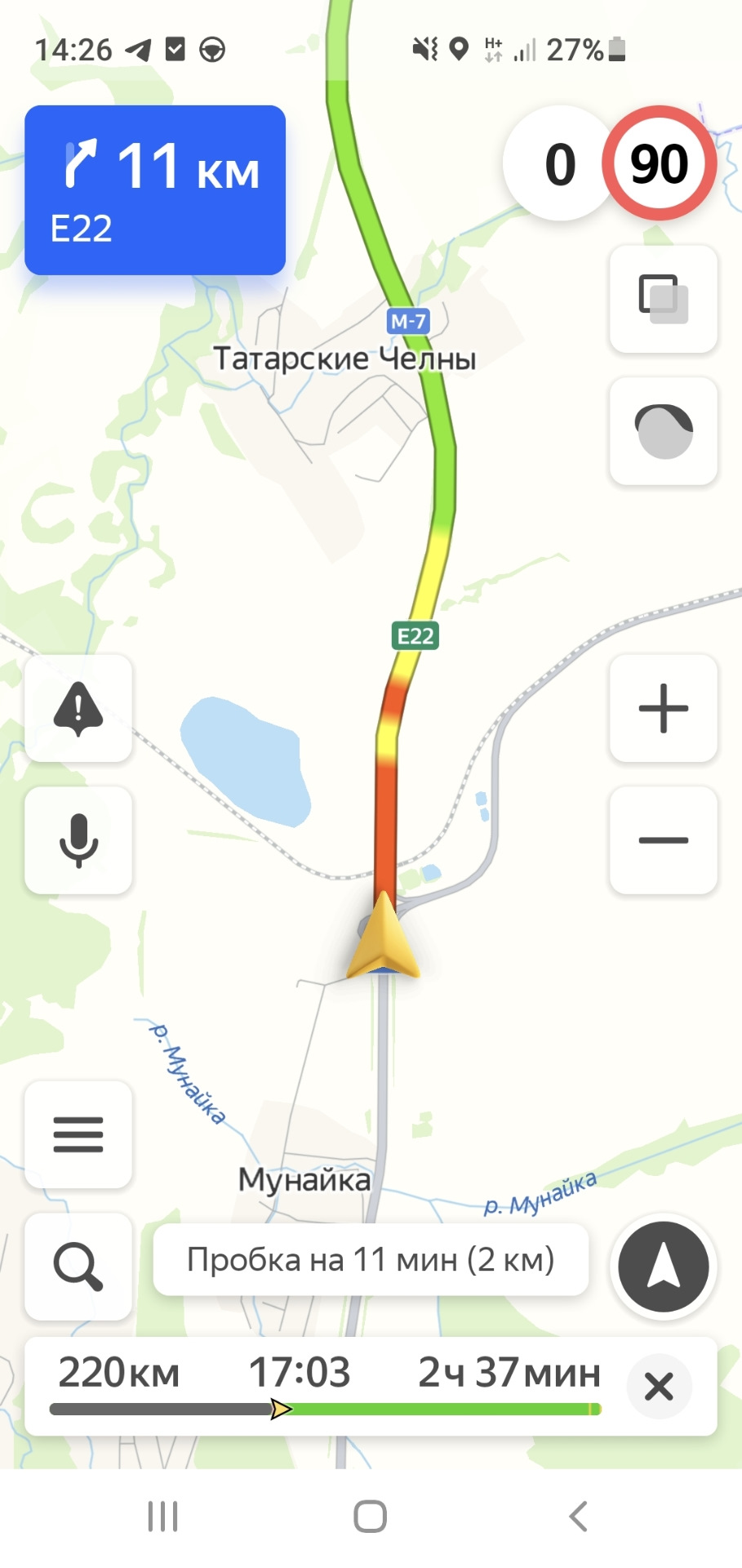Activate voice input microphone
The image size is (742, 1568).
78,840
